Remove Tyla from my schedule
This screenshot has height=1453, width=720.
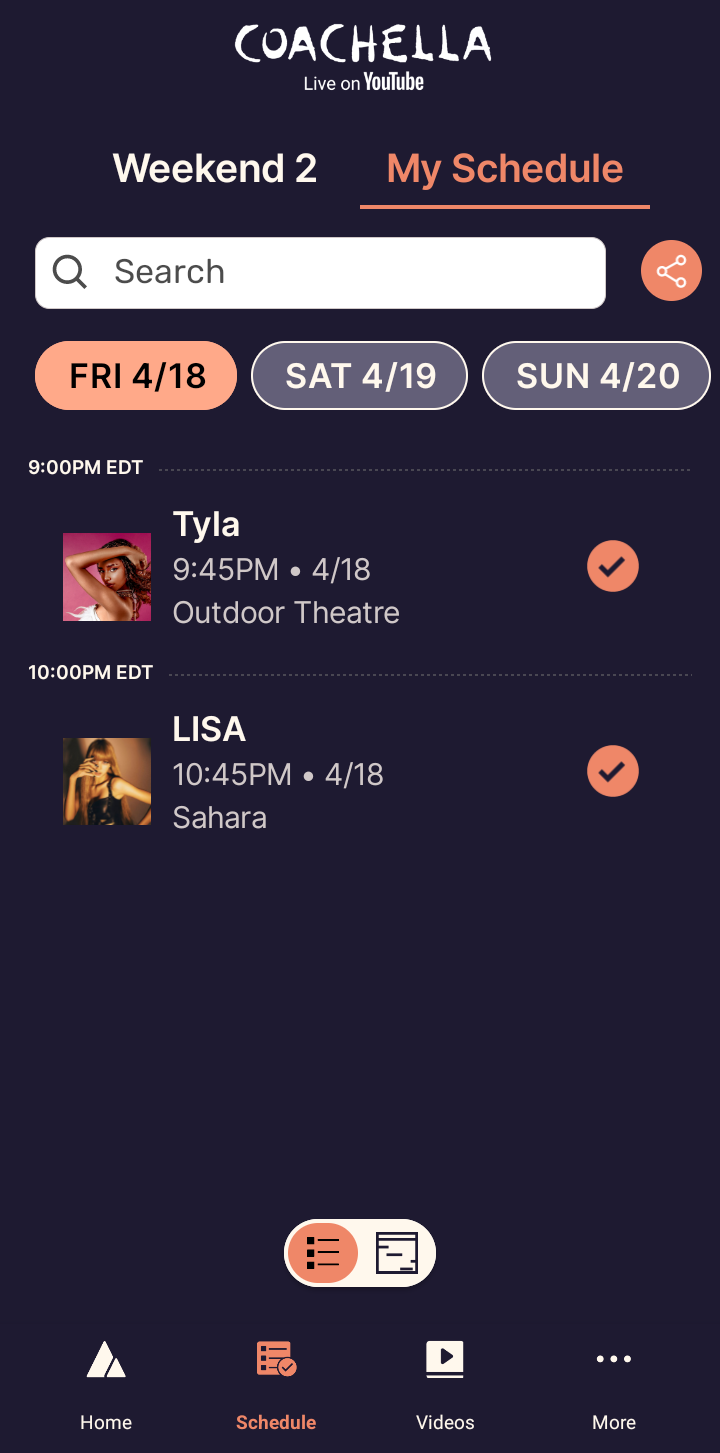pos(612,567)
